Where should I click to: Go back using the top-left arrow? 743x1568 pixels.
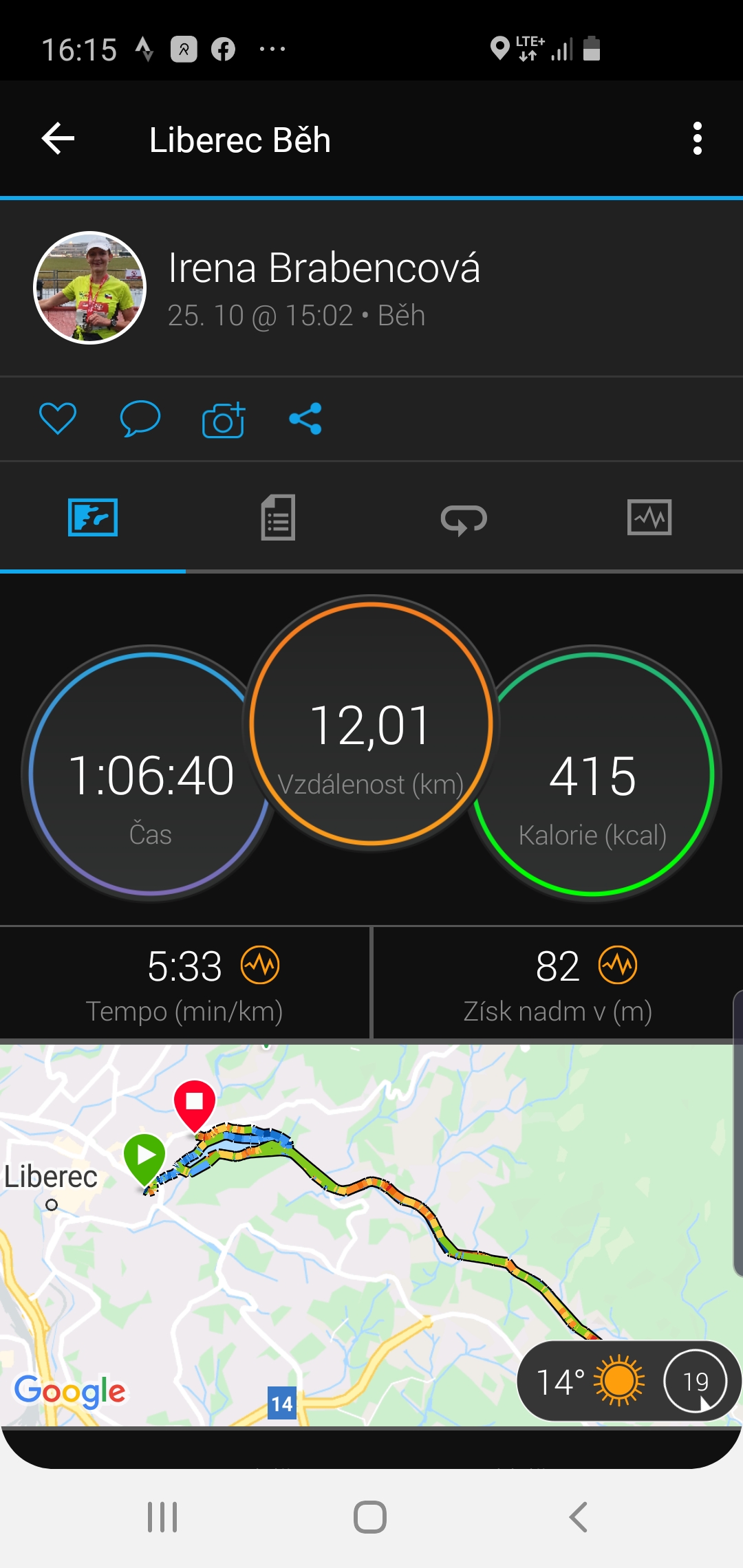[x=58, y=139]
